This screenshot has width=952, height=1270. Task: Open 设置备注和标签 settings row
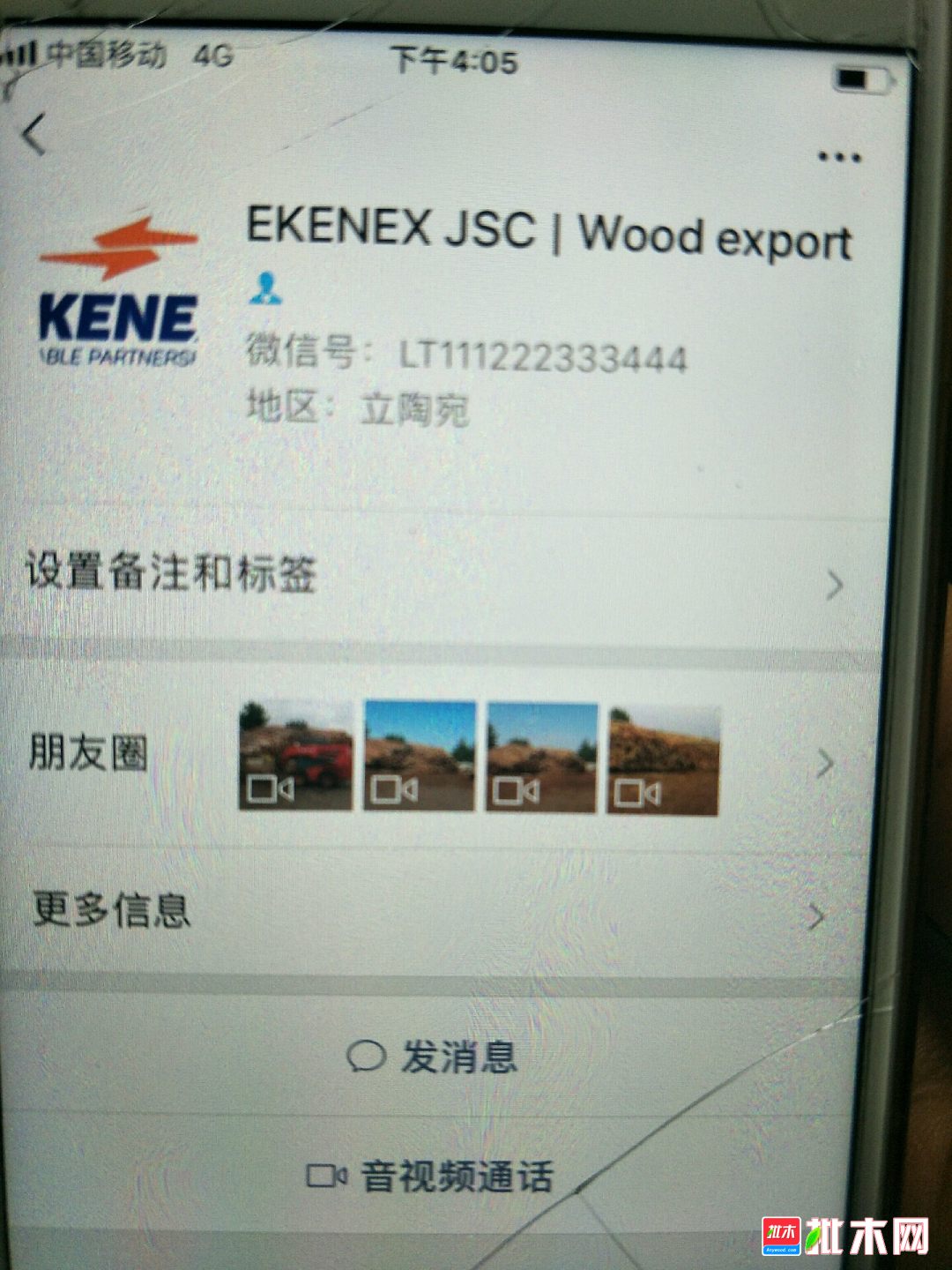[x=432, y=575]
